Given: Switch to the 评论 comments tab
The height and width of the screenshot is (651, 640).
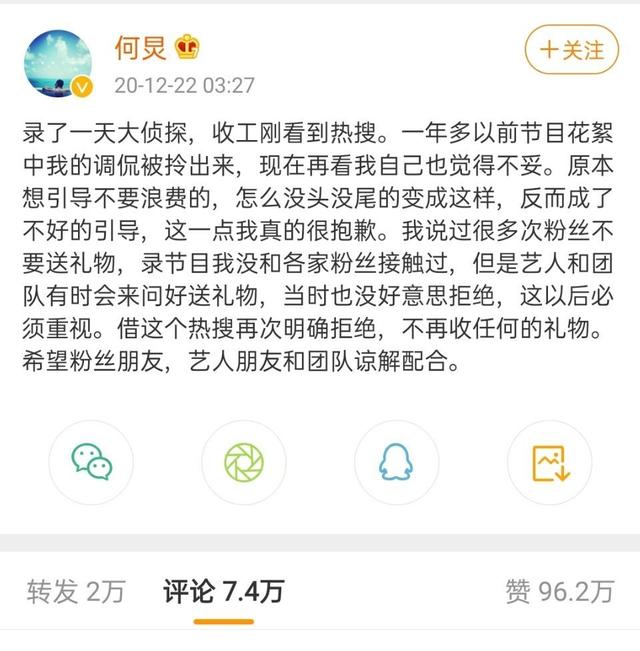Looking at the screenshot, I should tap(223, 592).
